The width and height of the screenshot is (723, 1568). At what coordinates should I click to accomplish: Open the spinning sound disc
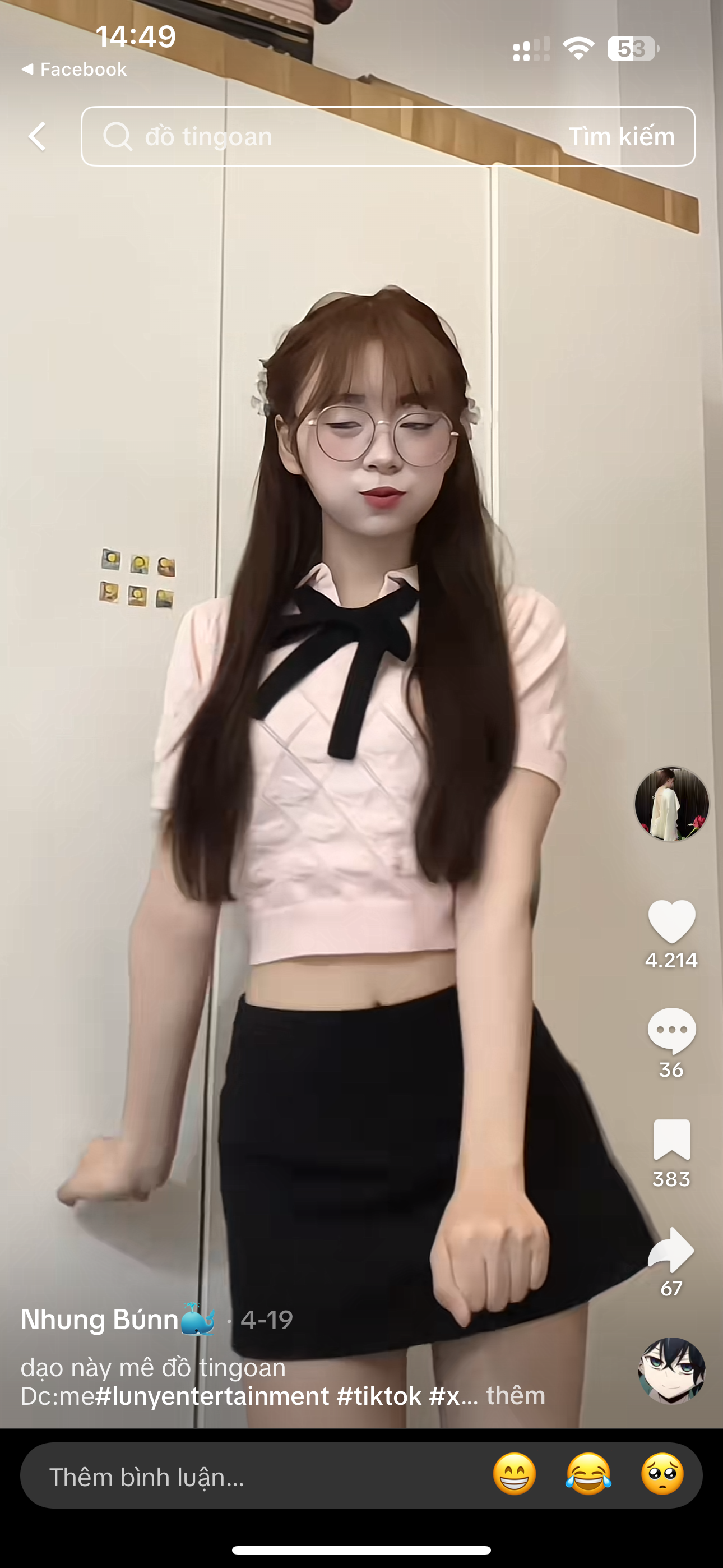click(671, 1370)
